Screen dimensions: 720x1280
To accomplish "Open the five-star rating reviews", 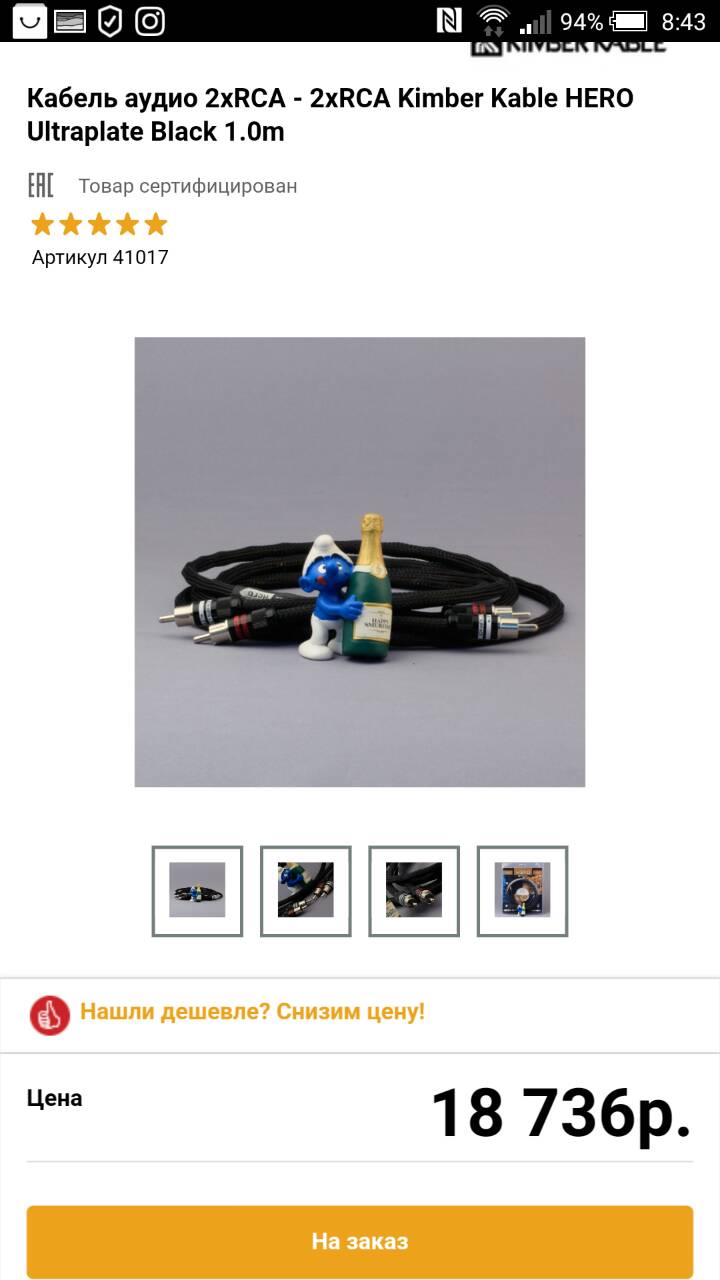I will point(99,223).
